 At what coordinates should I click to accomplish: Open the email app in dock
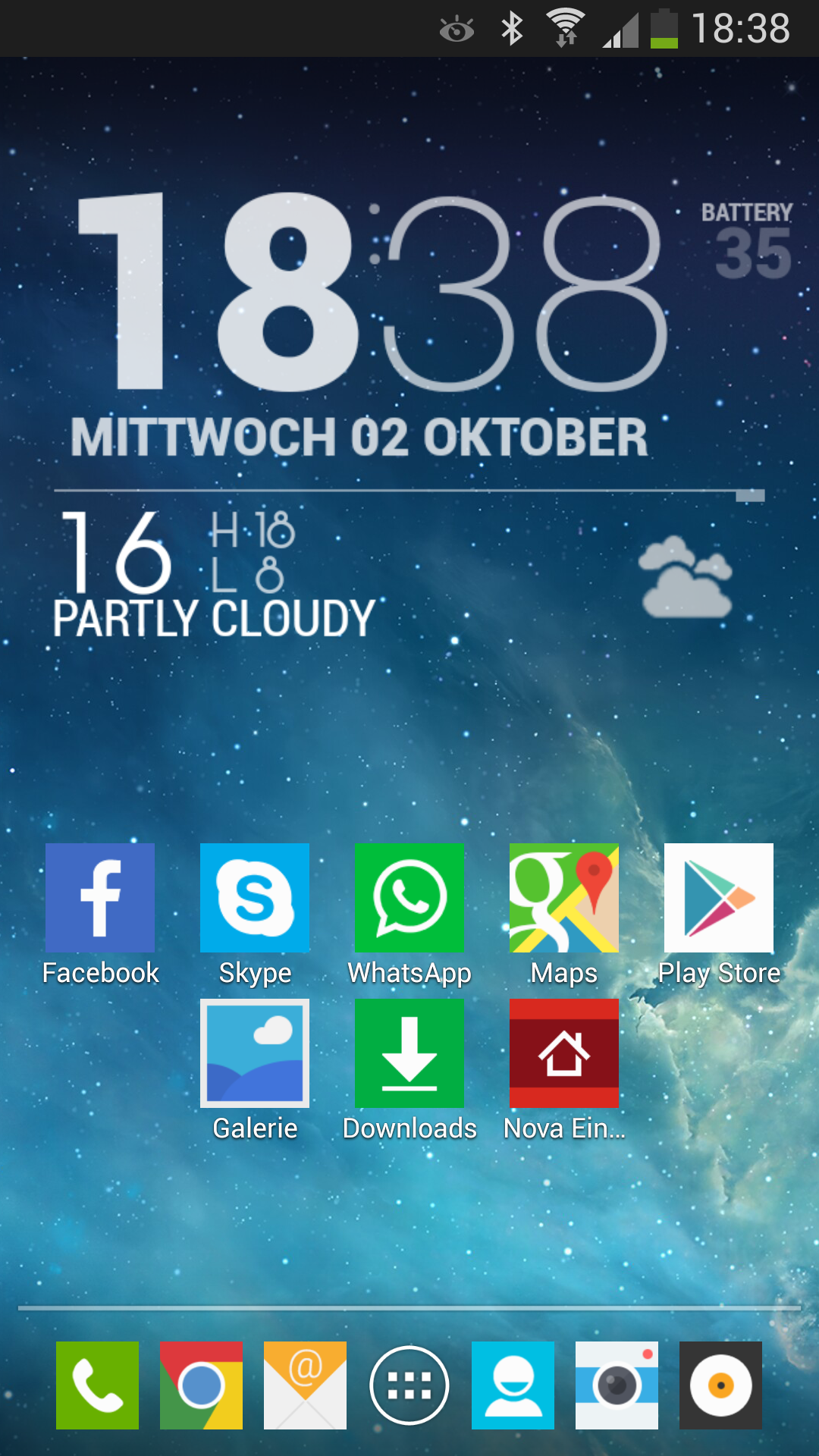305,1385
